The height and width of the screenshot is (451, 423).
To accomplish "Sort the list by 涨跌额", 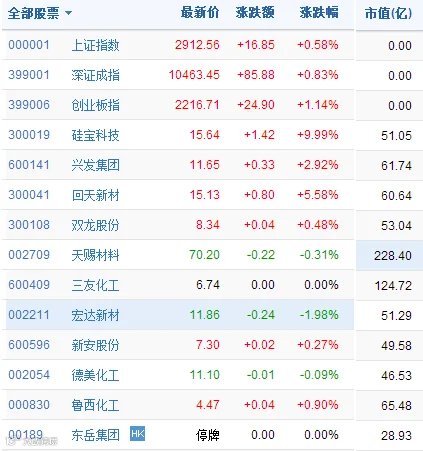I will [x=255, y=13].
